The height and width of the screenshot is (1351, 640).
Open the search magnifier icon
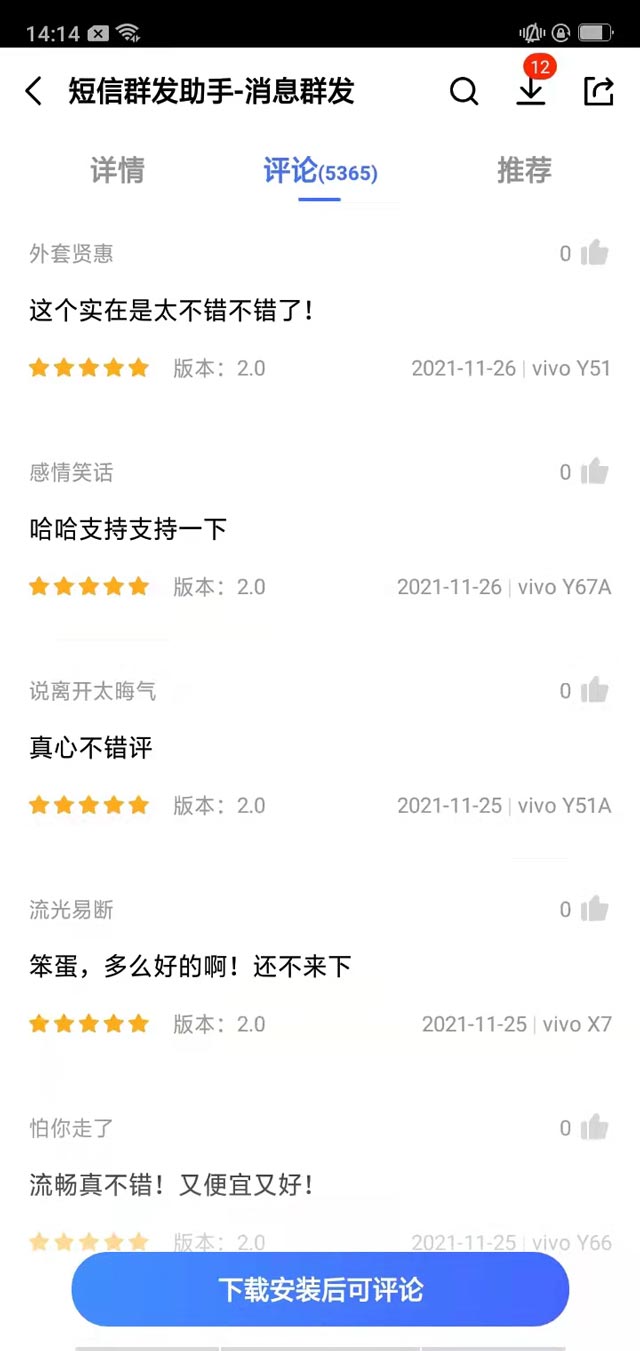(x=464, y=92)
